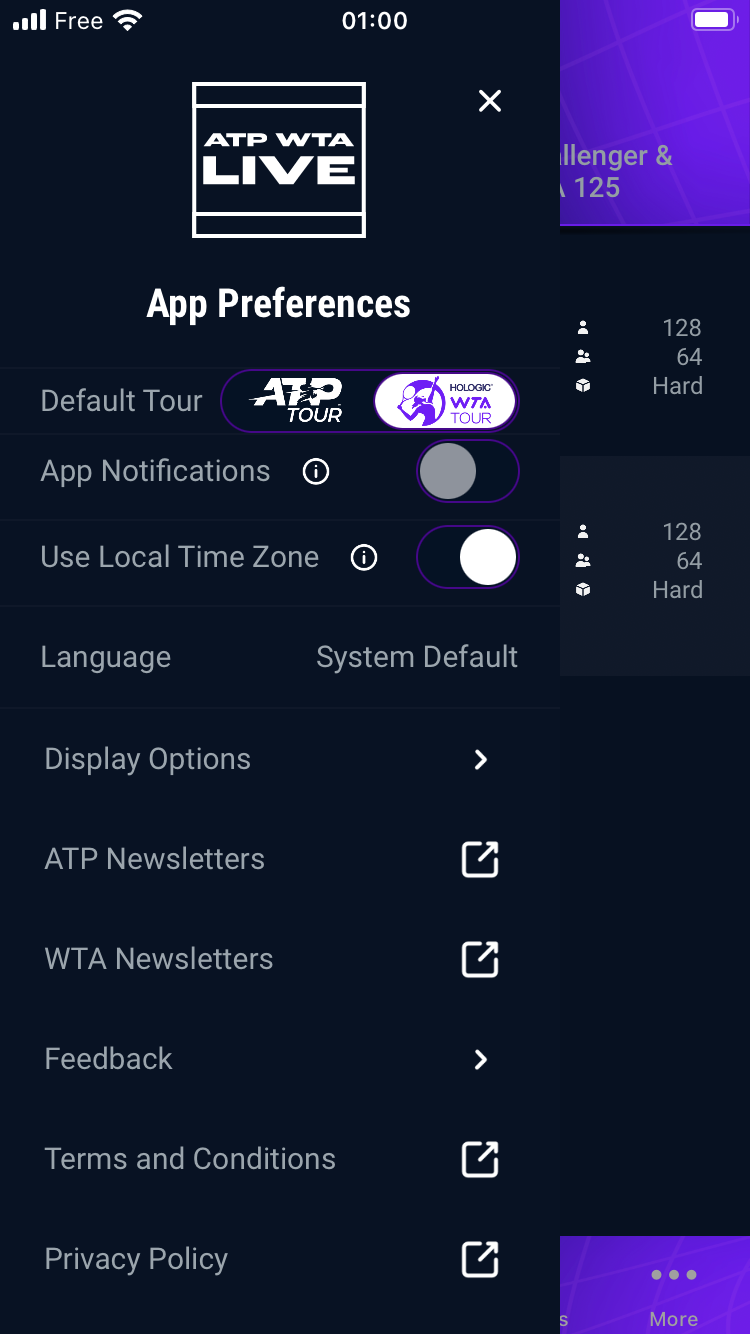Show info about Use Local Time Zone
This screenshot has width=750, height=1334.
pos(364,557)
